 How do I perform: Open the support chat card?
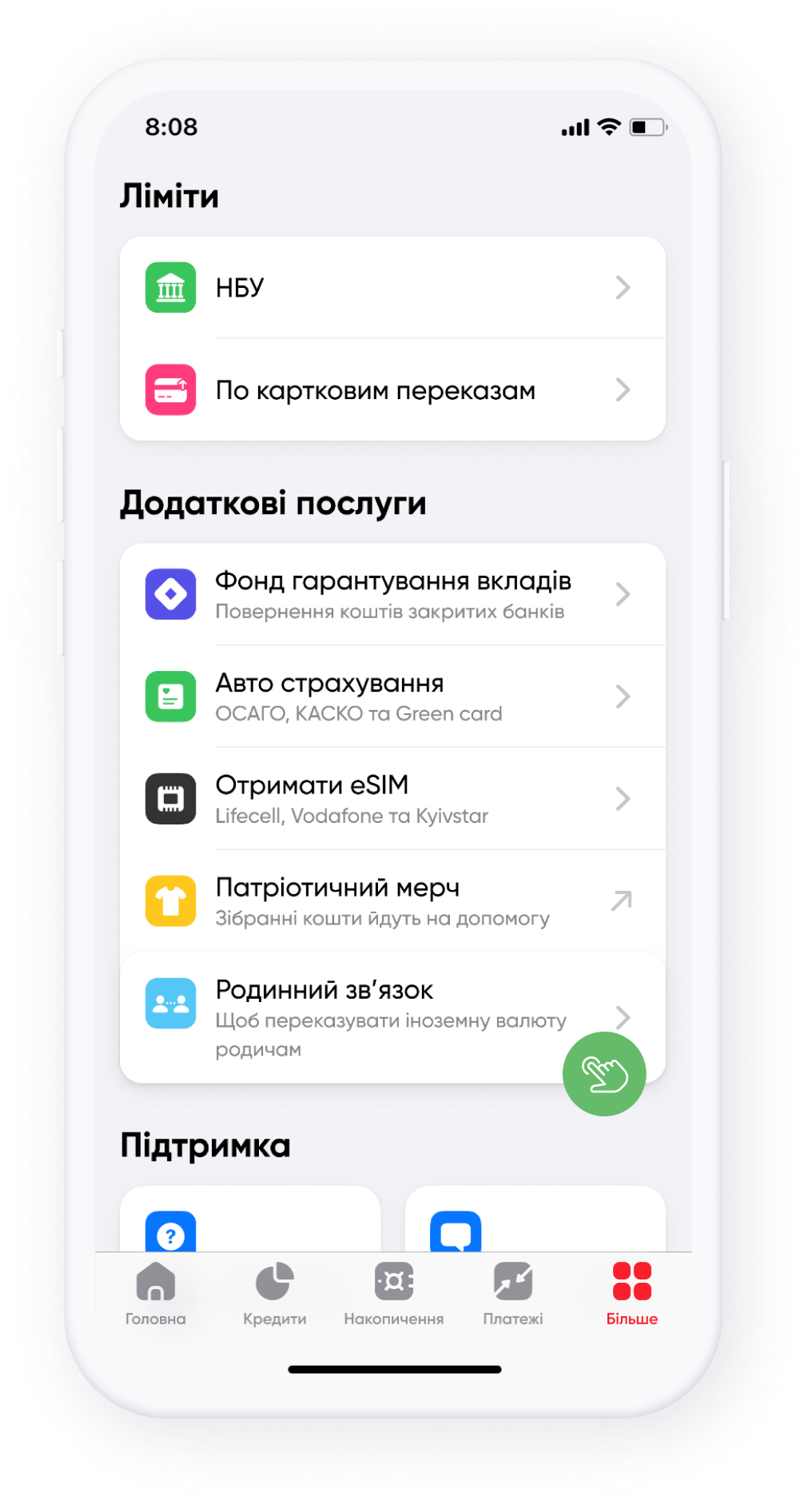535,1221
